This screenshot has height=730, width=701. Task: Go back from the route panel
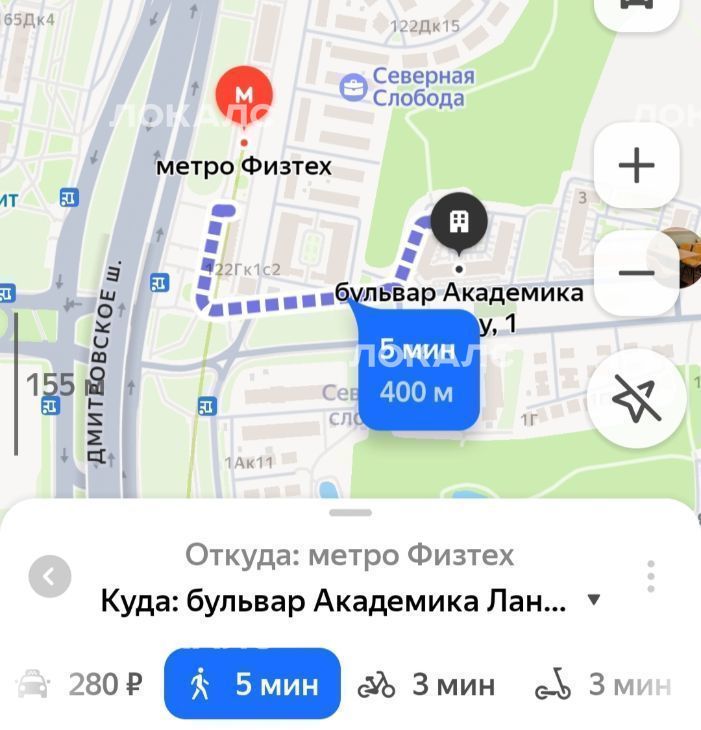click(50, 576)
